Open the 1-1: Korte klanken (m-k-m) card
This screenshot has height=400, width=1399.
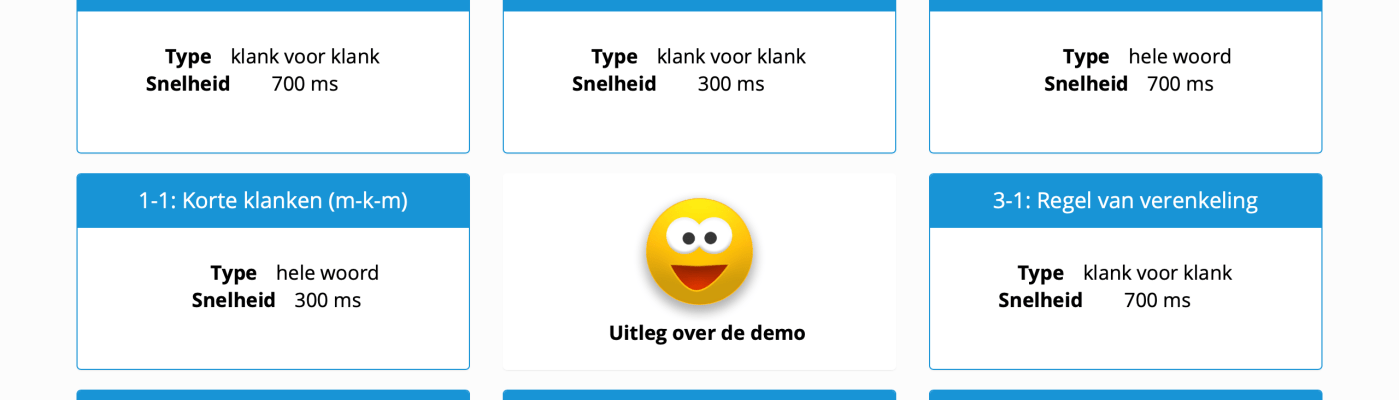(x=273, y=271)
